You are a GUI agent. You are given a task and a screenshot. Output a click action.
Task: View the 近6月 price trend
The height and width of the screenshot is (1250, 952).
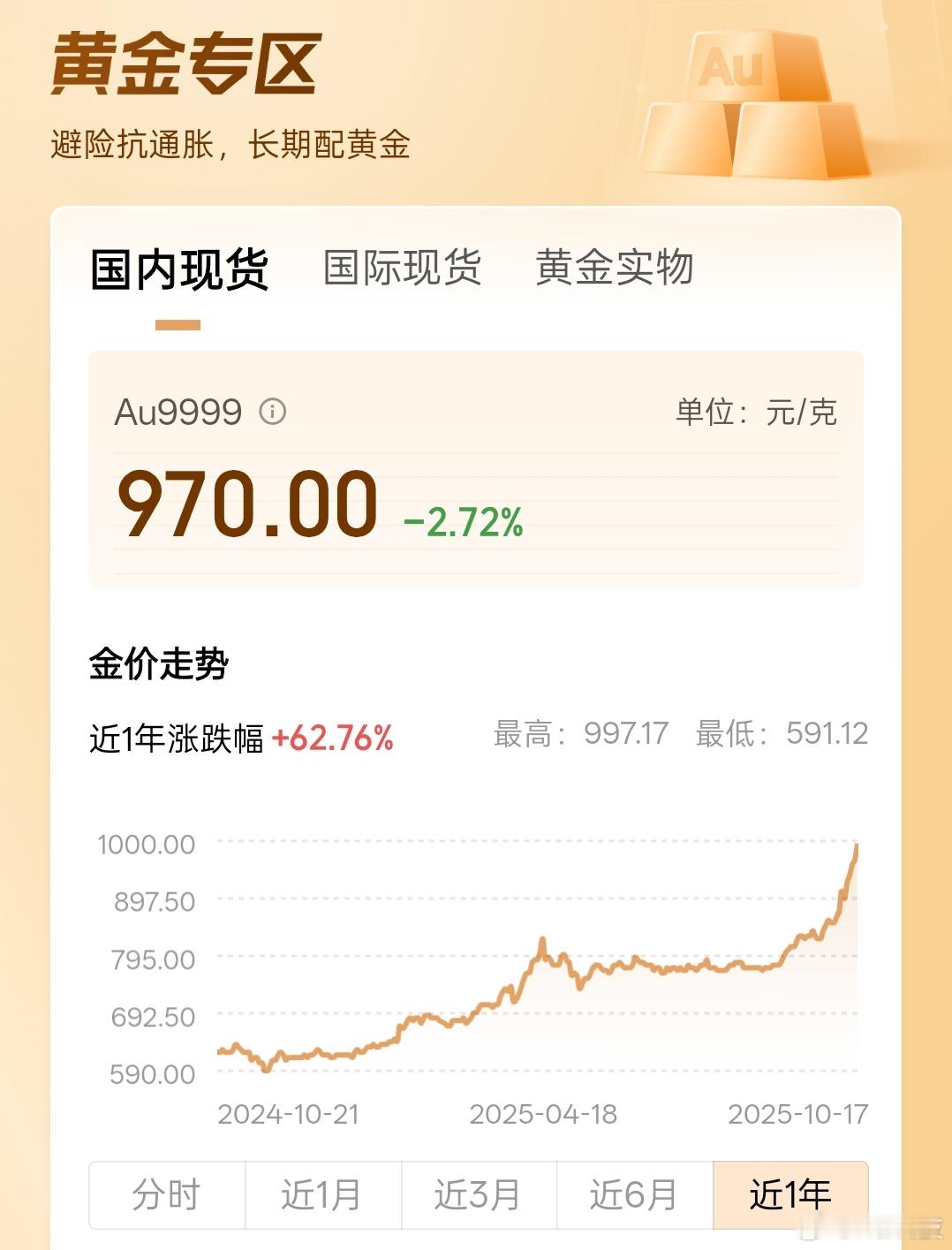tap(635, 1194)
